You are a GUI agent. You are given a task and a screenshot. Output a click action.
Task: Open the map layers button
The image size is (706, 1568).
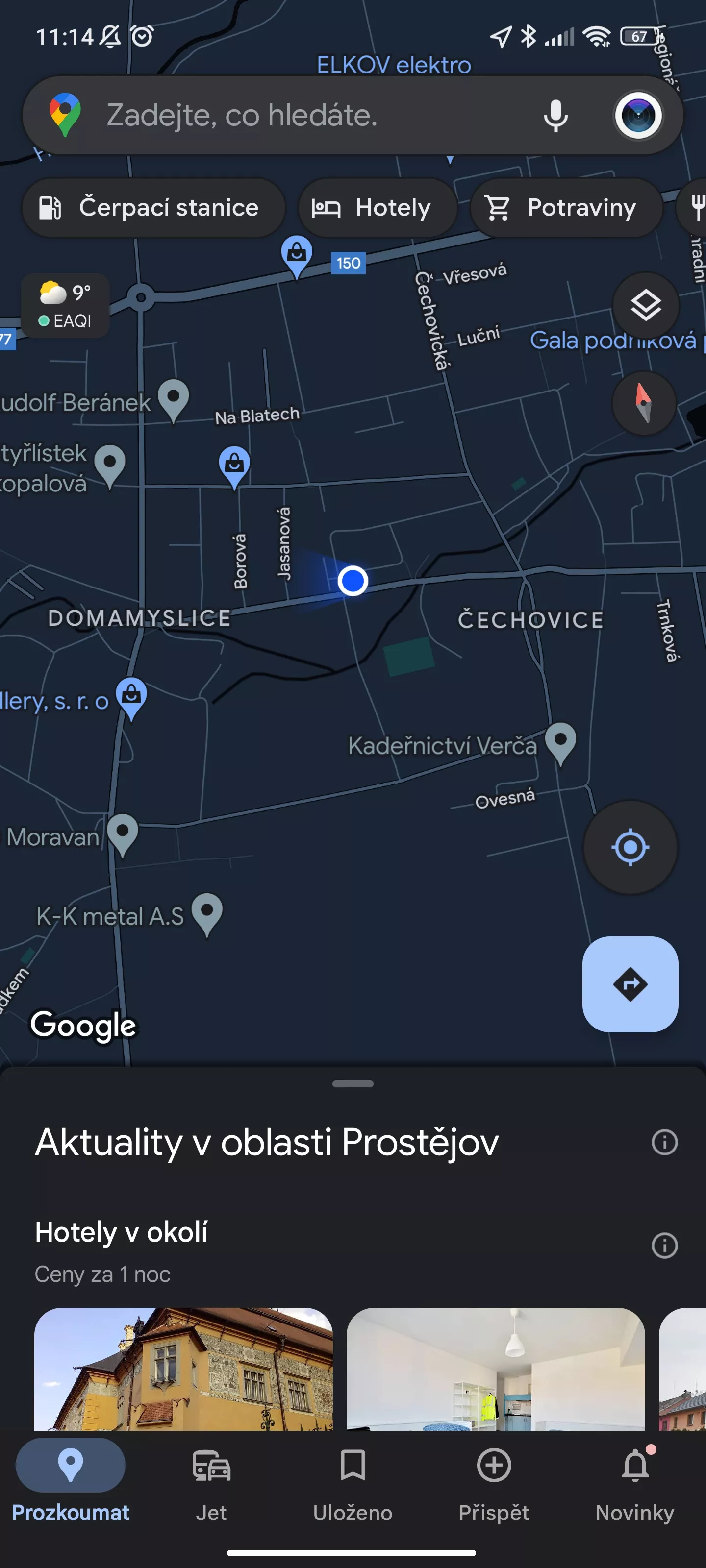pos(645,305)
